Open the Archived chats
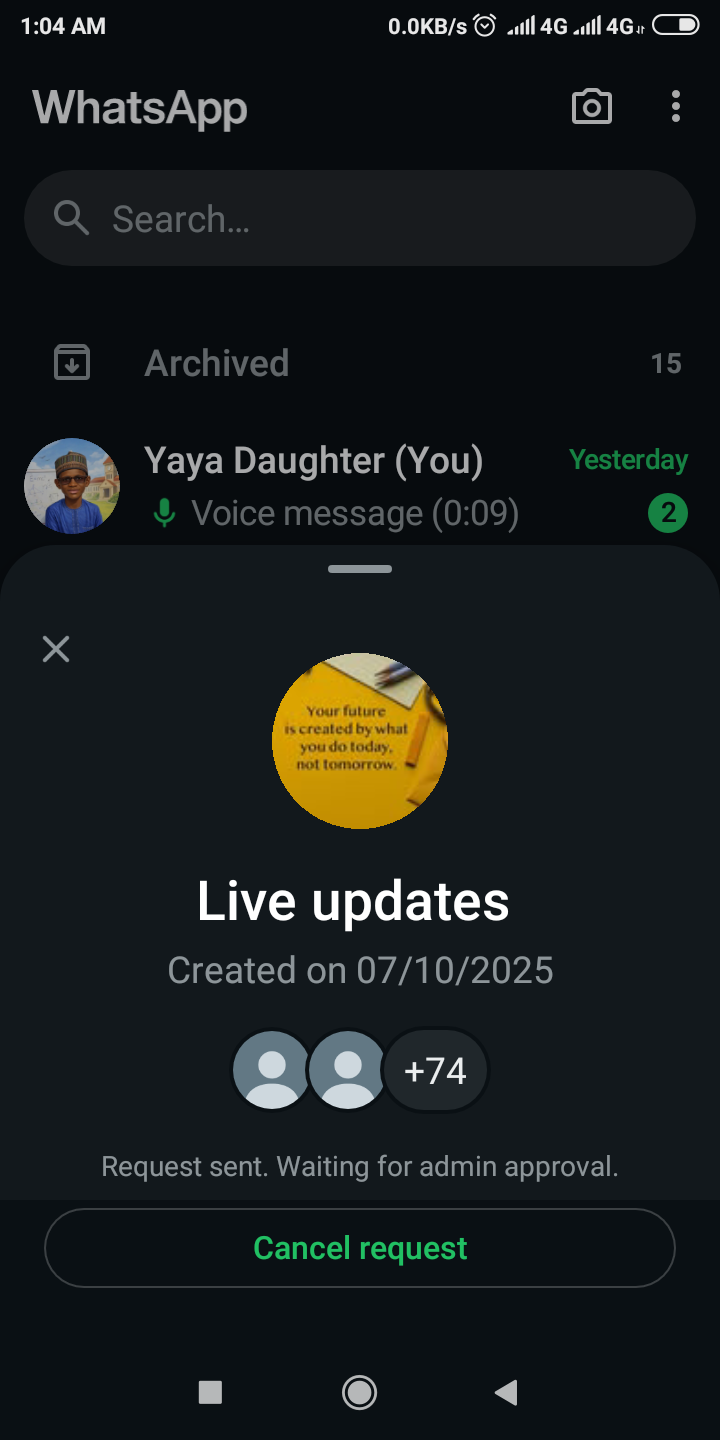Viewport: 720px width, 1440px height. (217, 363)
